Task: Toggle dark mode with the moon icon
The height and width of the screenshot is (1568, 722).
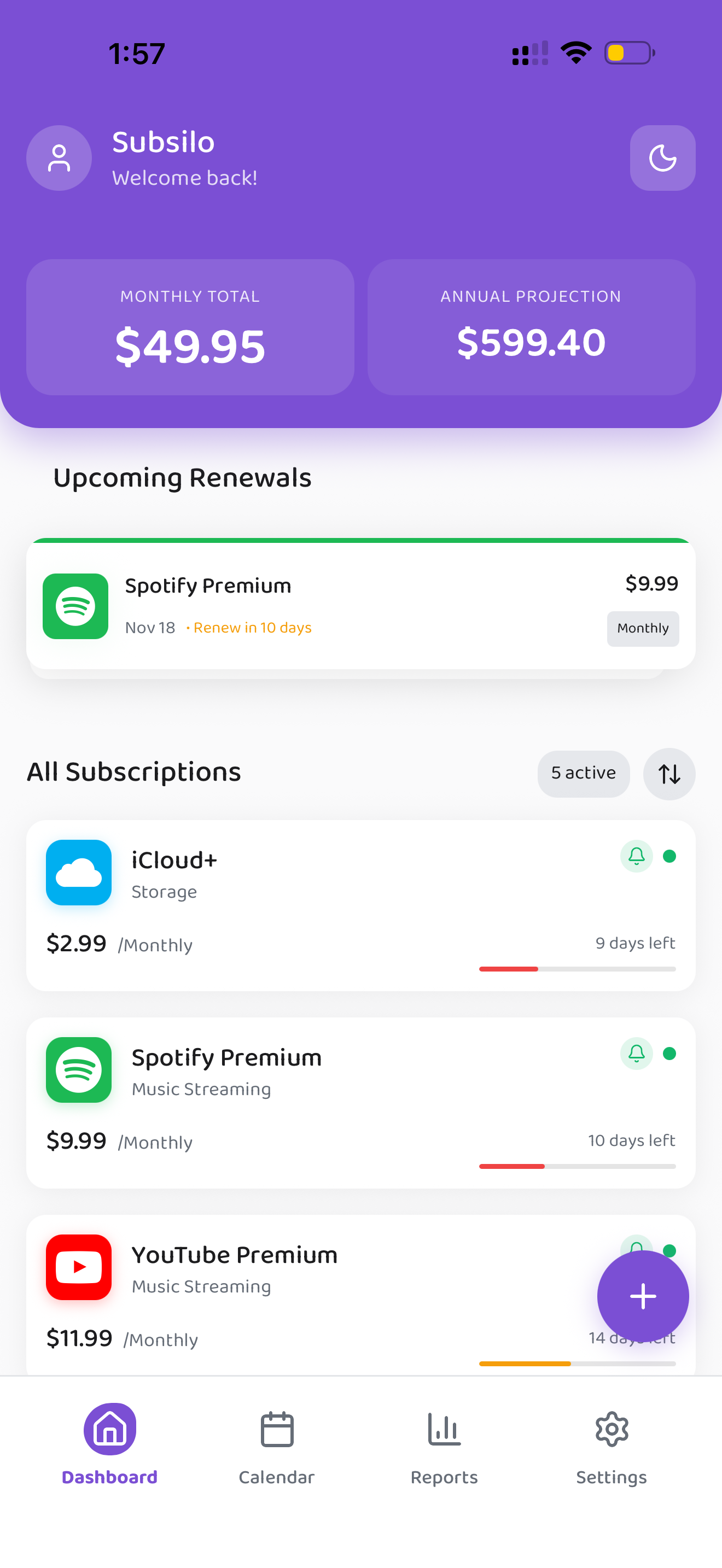Action: click(x=662, y=157)
